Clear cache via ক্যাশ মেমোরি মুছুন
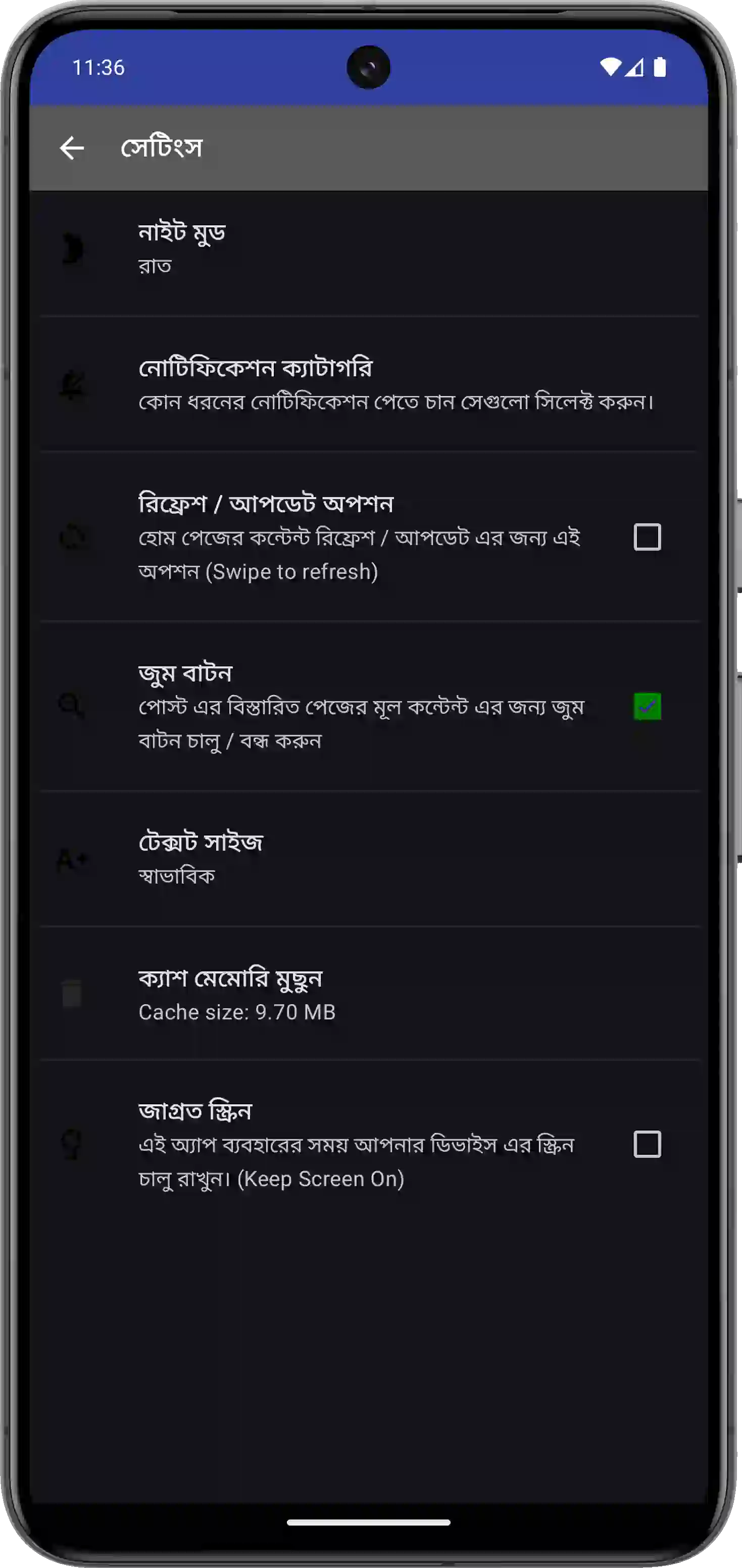 (x=369, y=994)
